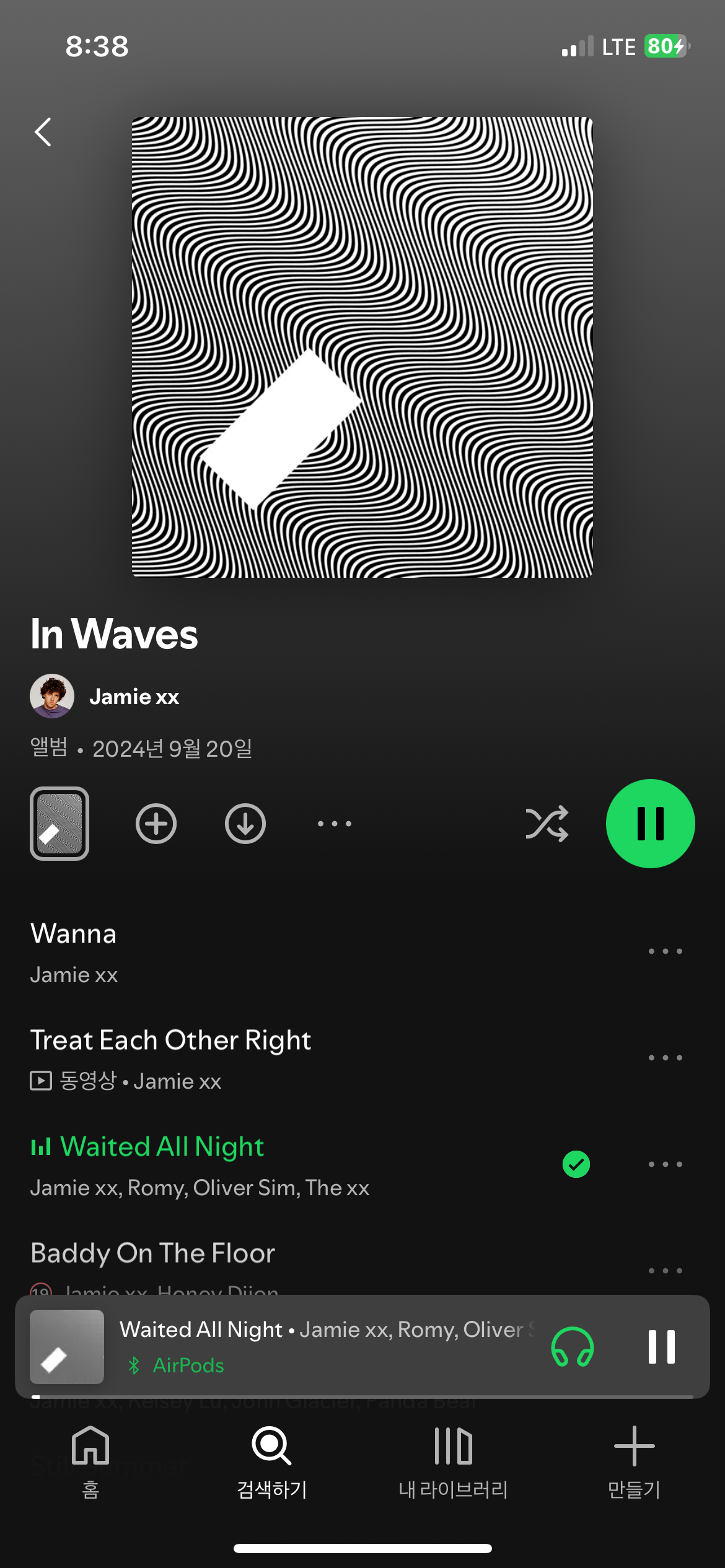Pause from the mini player

(661, 1346)
